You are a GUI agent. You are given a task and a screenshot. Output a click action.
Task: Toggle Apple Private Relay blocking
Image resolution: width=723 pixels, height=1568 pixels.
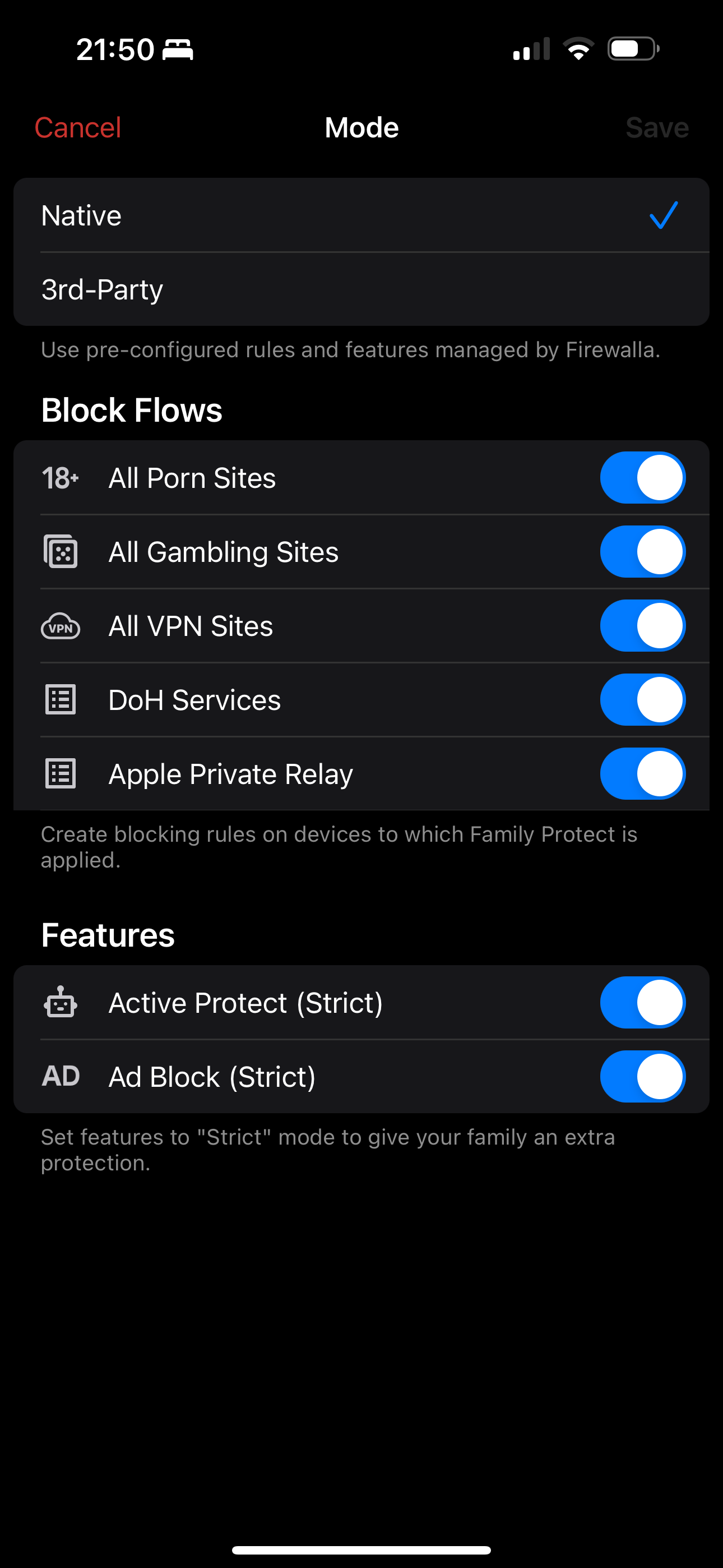pyautogui.click(x=642, y=774)
